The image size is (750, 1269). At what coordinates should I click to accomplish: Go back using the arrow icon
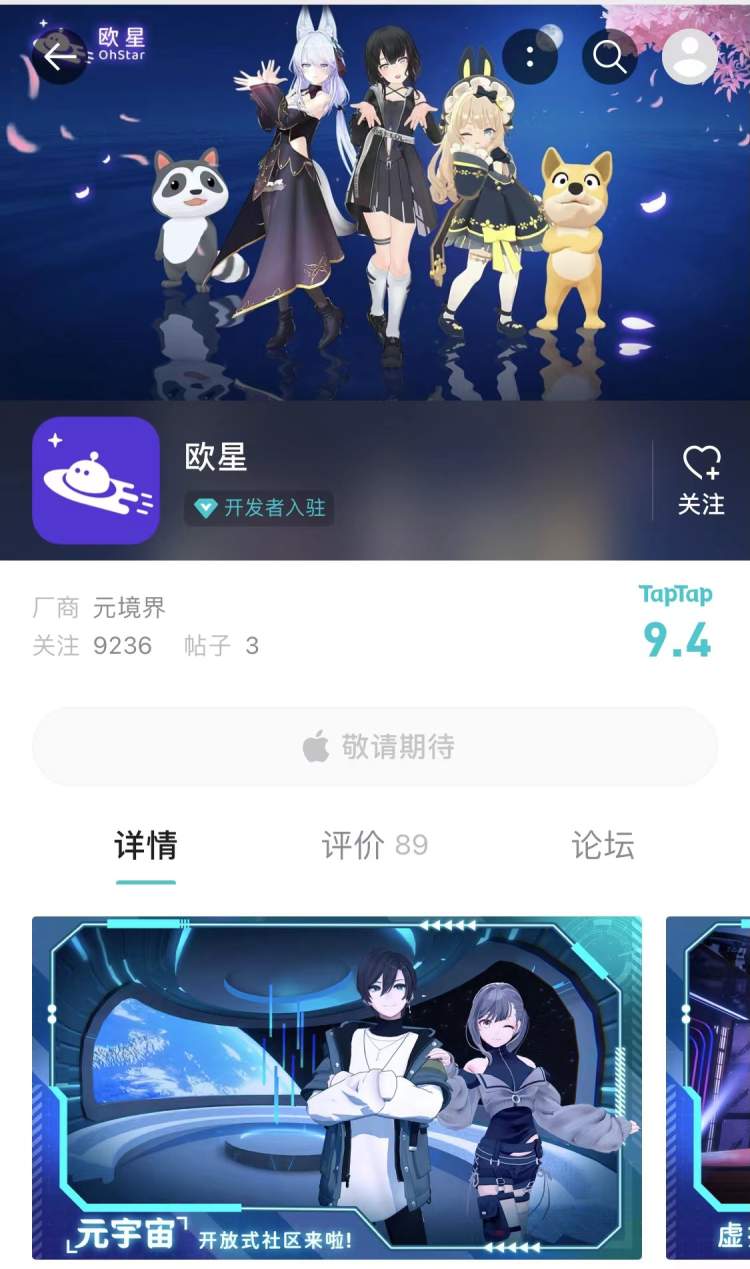60,57
